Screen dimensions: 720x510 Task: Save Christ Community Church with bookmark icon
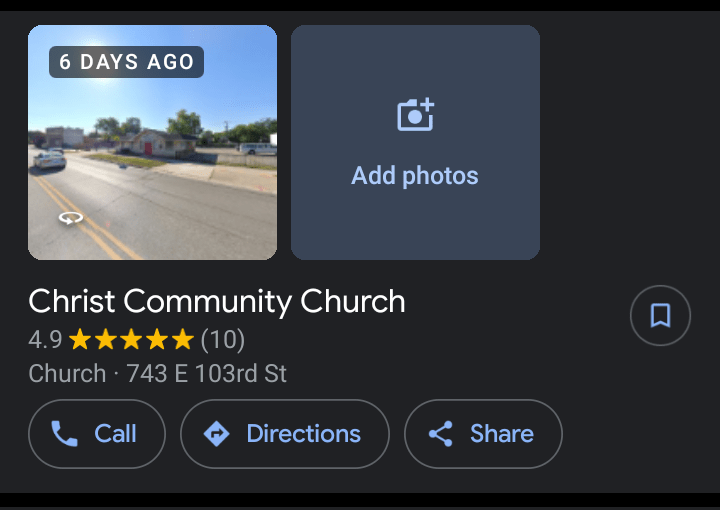[x=660, y=316]
